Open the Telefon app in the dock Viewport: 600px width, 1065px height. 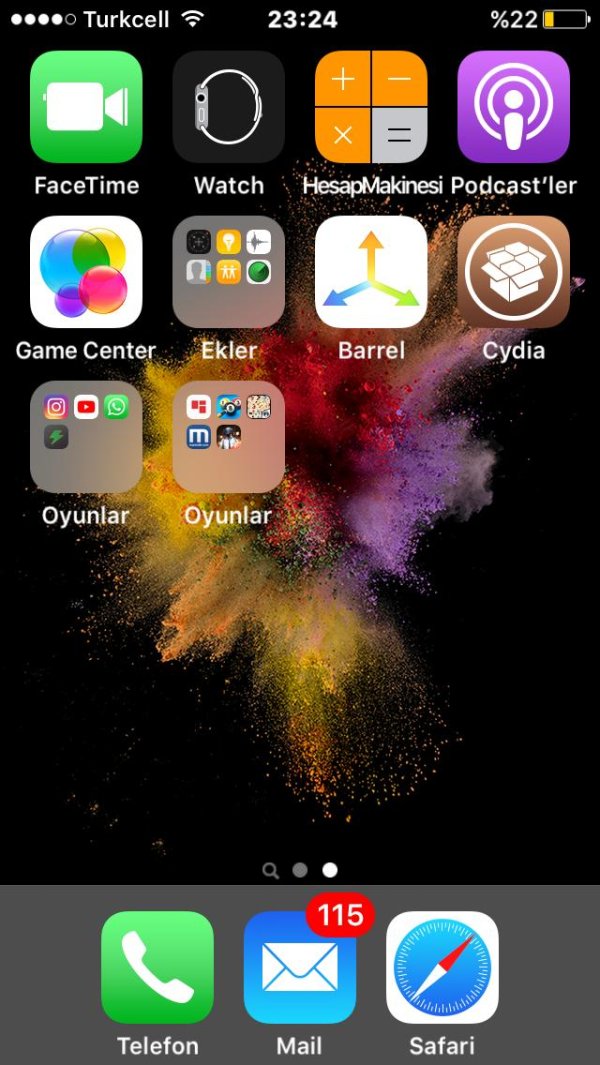(x=158, y=967)
